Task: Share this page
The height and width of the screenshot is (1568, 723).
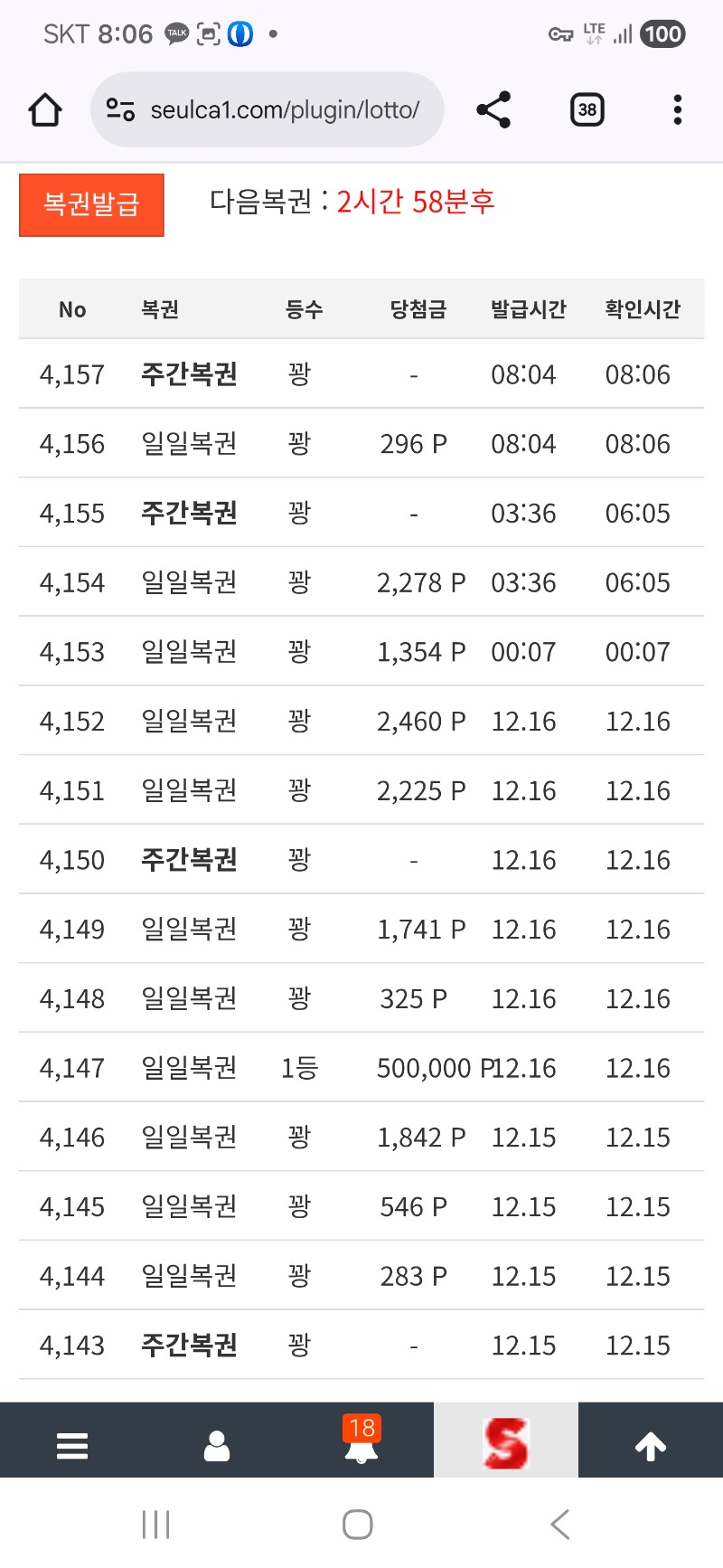Action: [493, 110]
